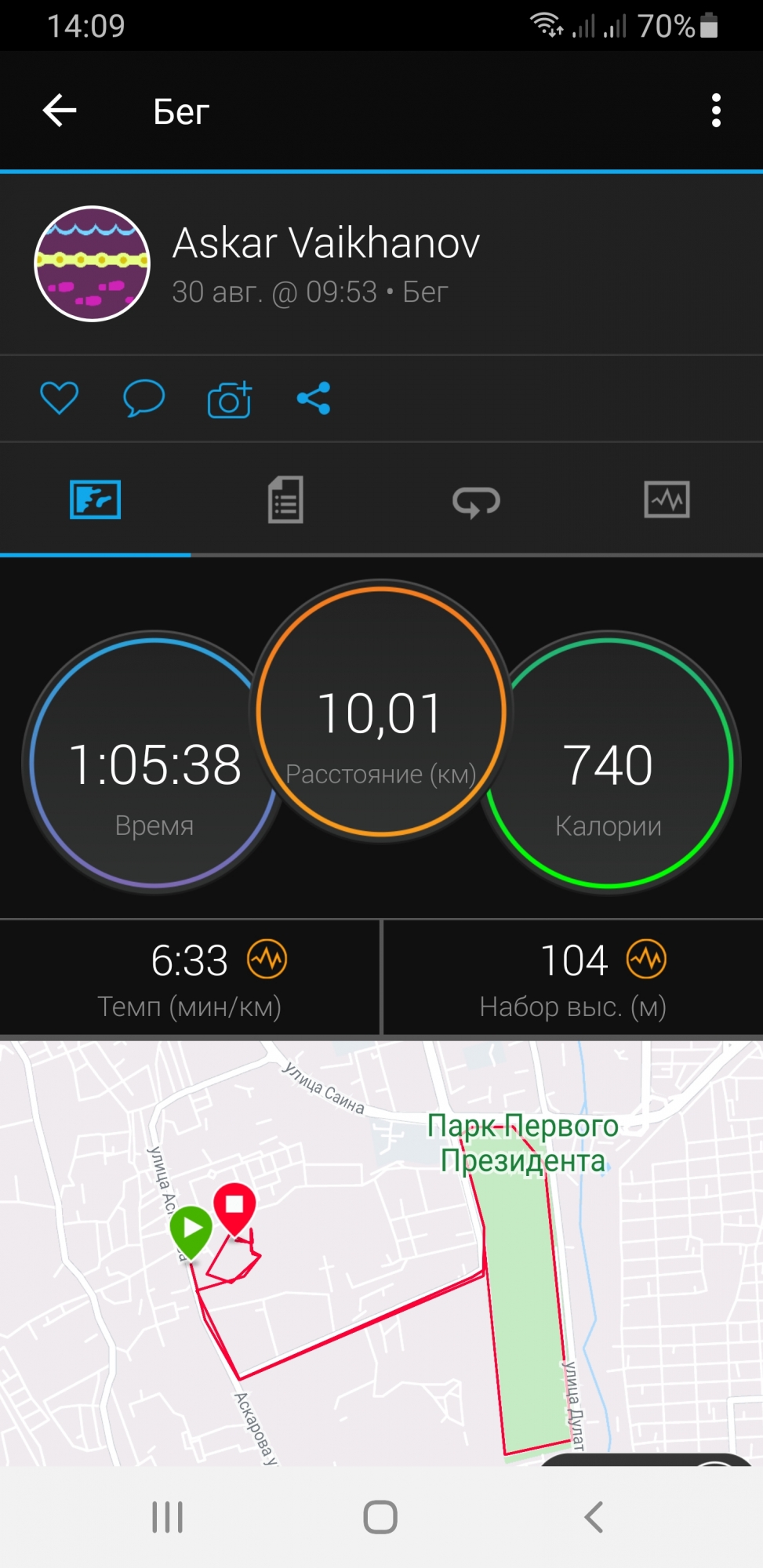Screen dimensions: 763x1568
Task: Open the elevation gain info icon
Action: [x=646, y=960]
